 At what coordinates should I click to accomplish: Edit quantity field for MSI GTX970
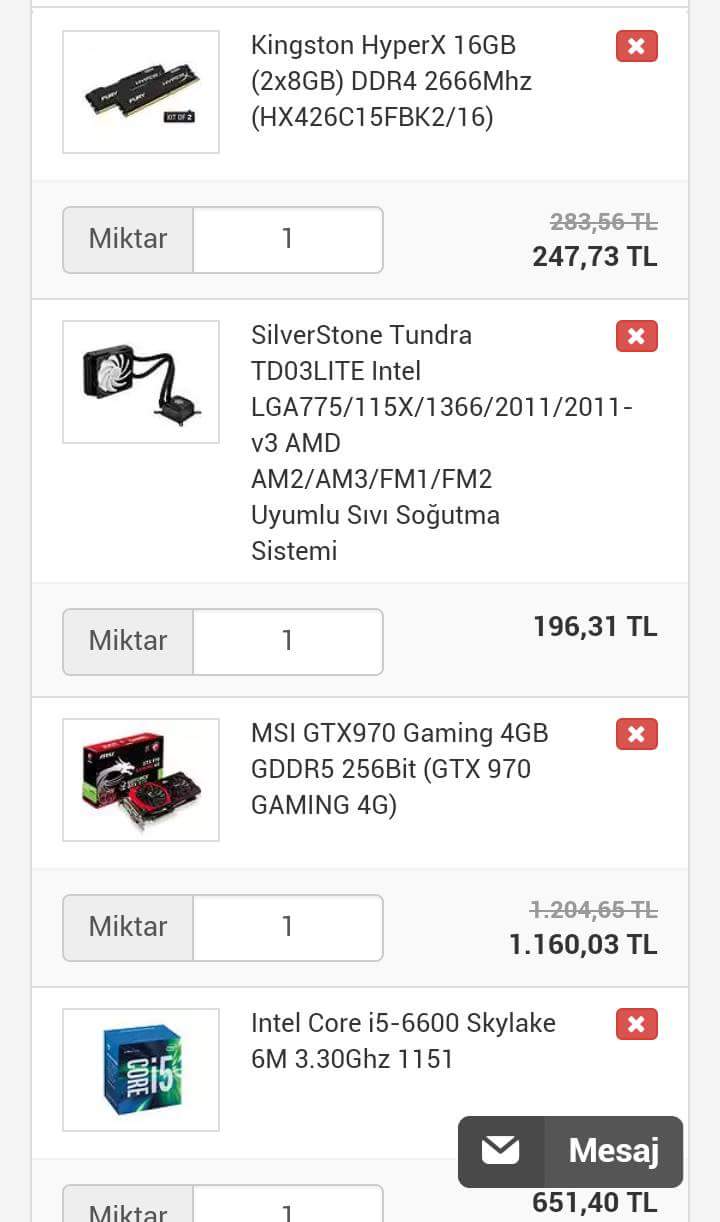click(287, 927)
